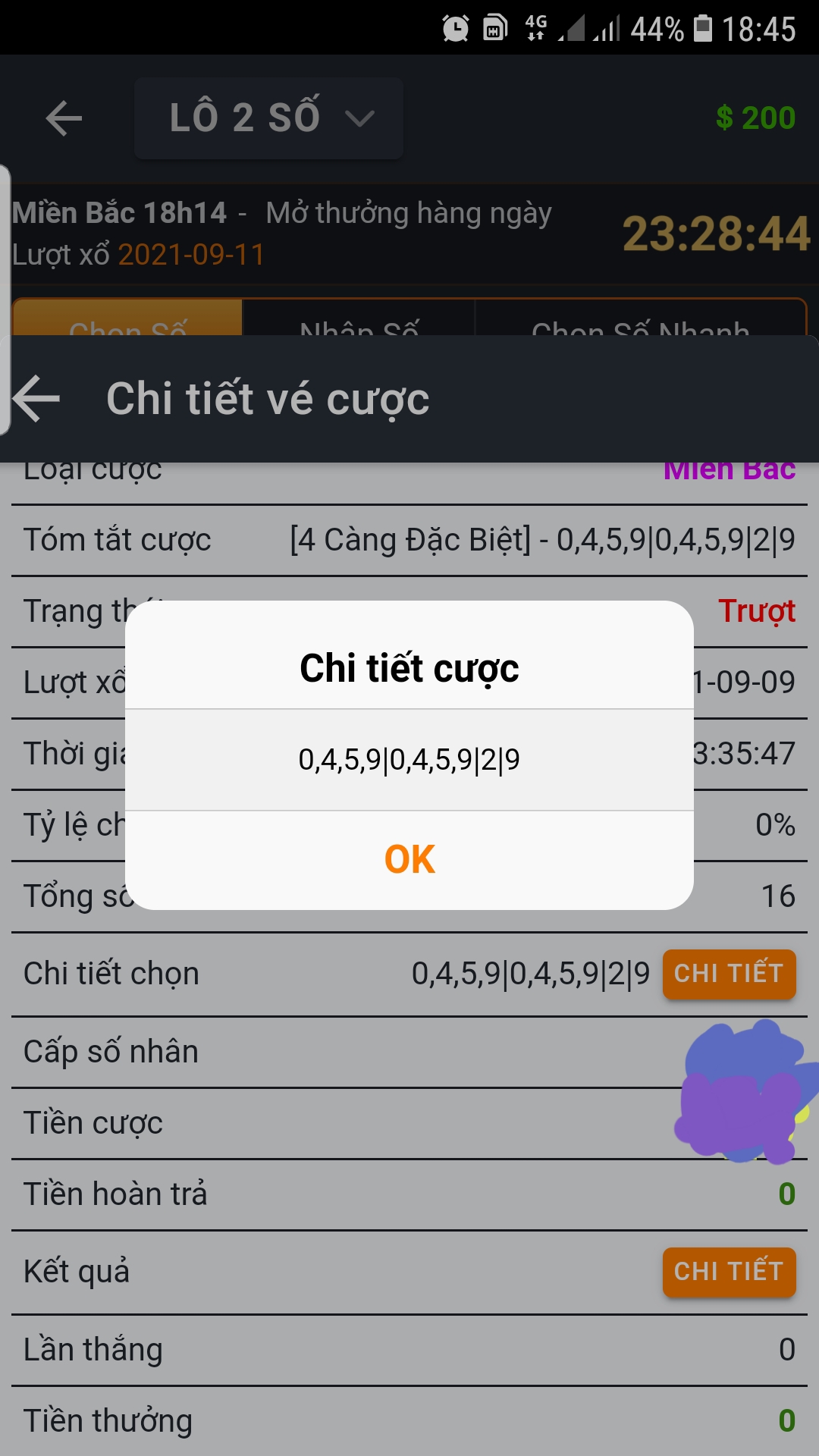Image resolution: width=819 pixels, height=1456 pixels.
Task: Open CHI TIẾT for Chi tiết chọn
Action: [729, 974]
